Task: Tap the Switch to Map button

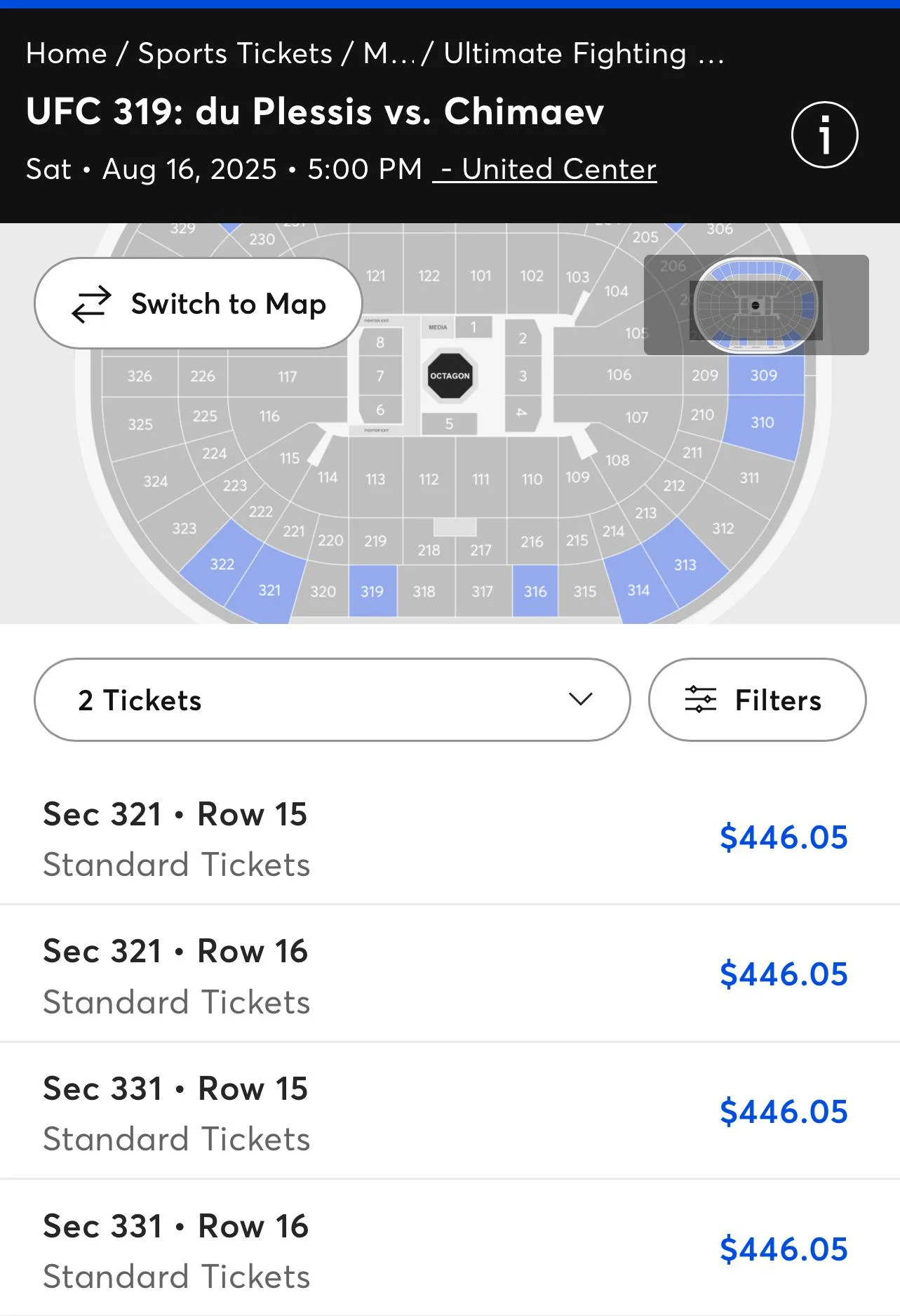Action: (199, 304)
